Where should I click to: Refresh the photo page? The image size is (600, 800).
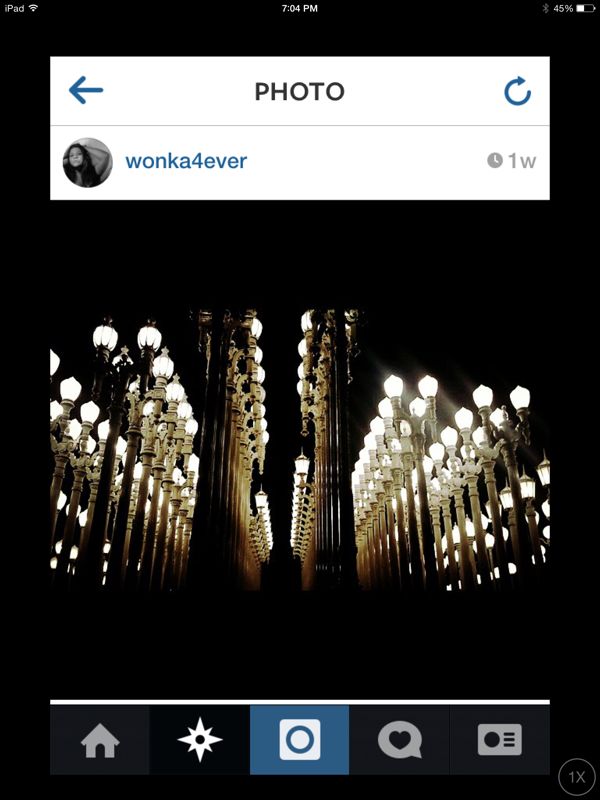point(517,92)
